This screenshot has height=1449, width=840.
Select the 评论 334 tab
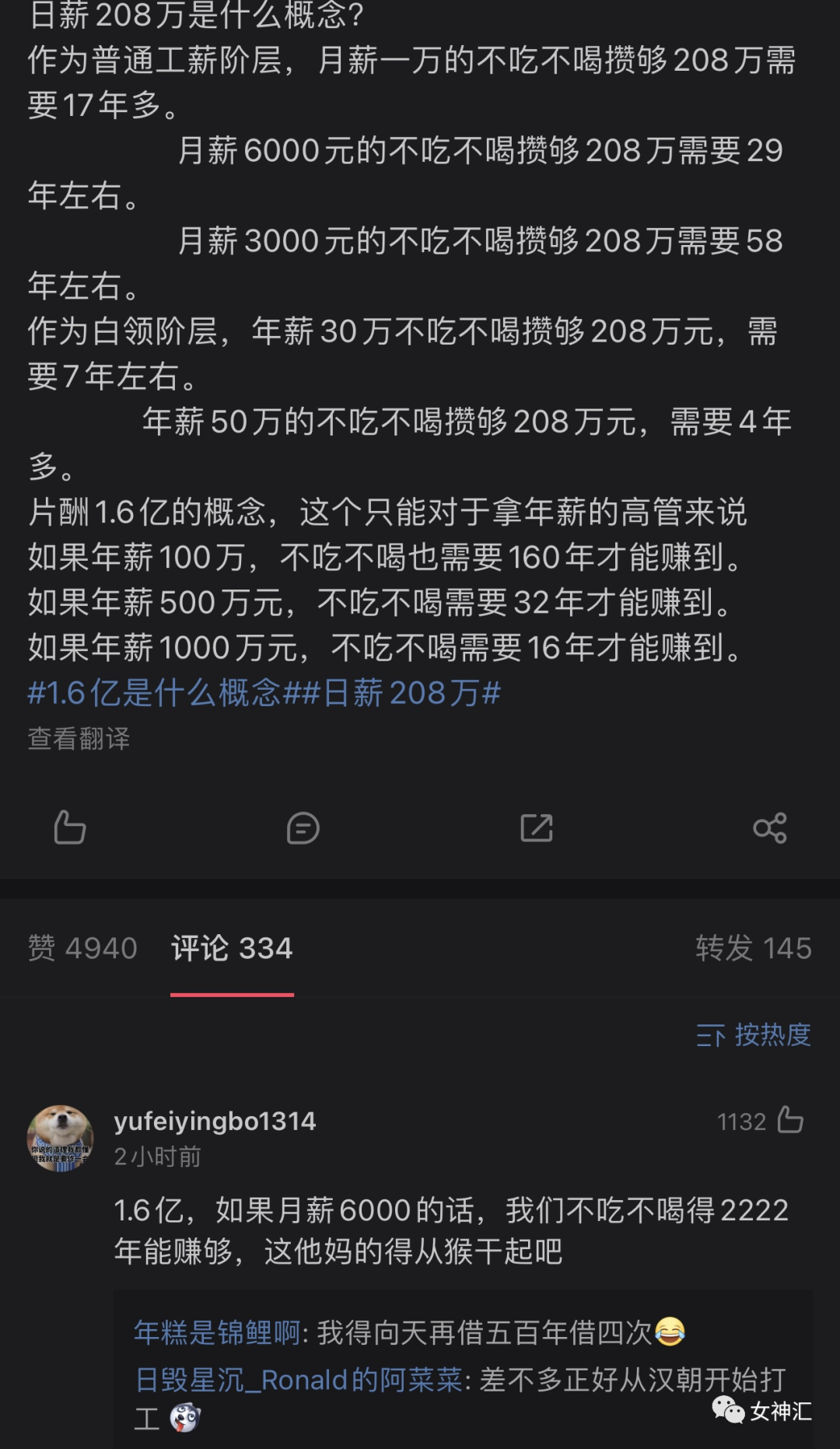point(232,948)
